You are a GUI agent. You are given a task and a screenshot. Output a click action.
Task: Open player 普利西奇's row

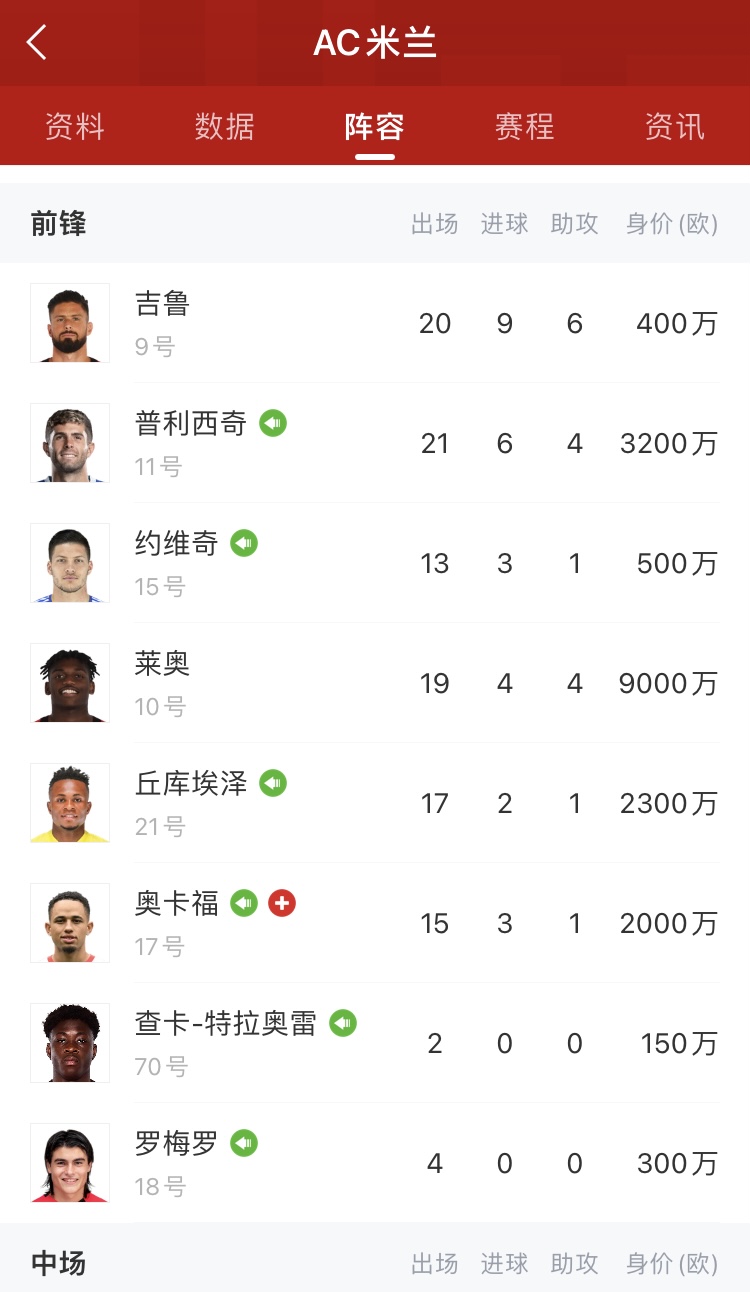point(190,424)
